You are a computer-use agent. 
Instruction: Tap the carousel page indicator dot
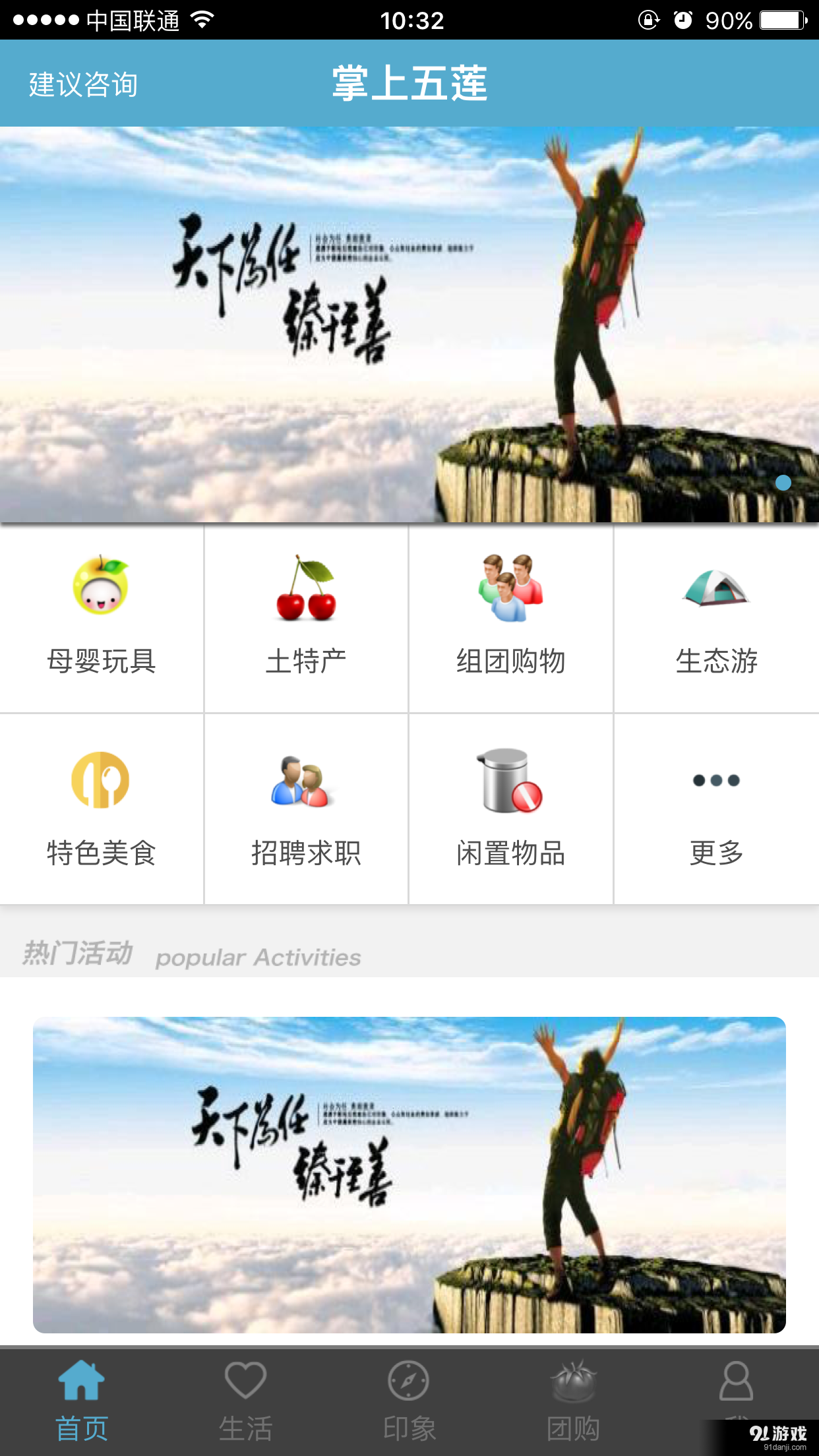coord(784,482)
